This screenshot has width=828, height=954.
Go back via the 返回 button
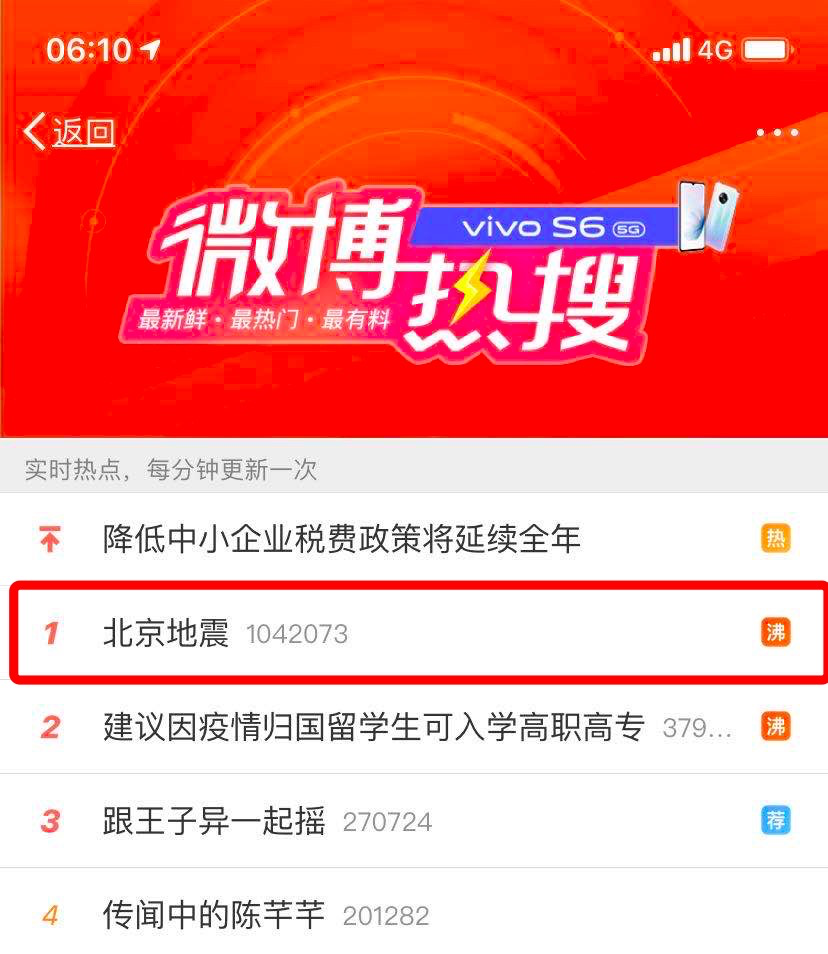tap(70, 132)
